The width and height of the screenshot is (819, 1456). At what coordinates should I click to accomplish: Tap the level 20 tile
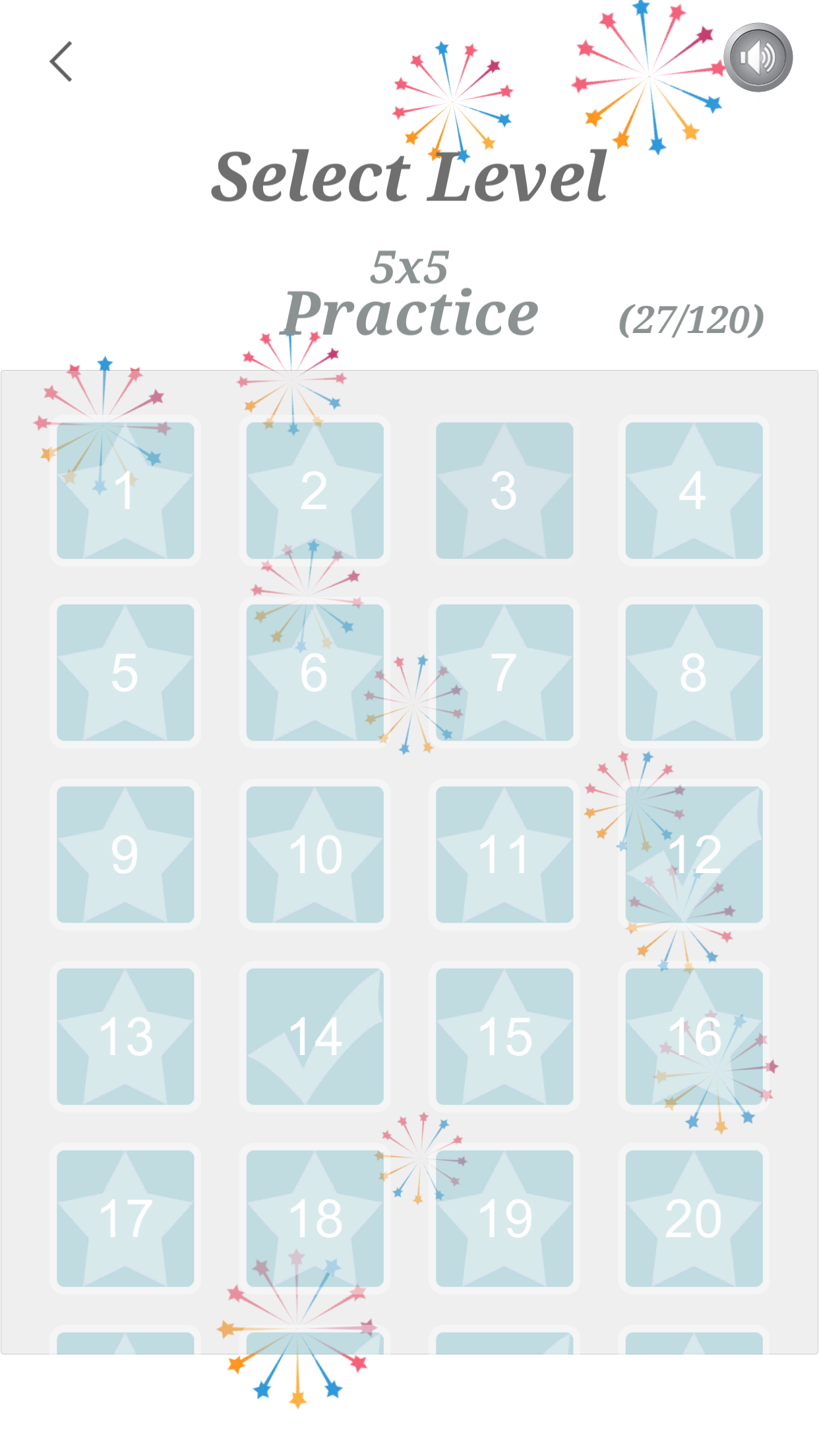(694, 1219)
